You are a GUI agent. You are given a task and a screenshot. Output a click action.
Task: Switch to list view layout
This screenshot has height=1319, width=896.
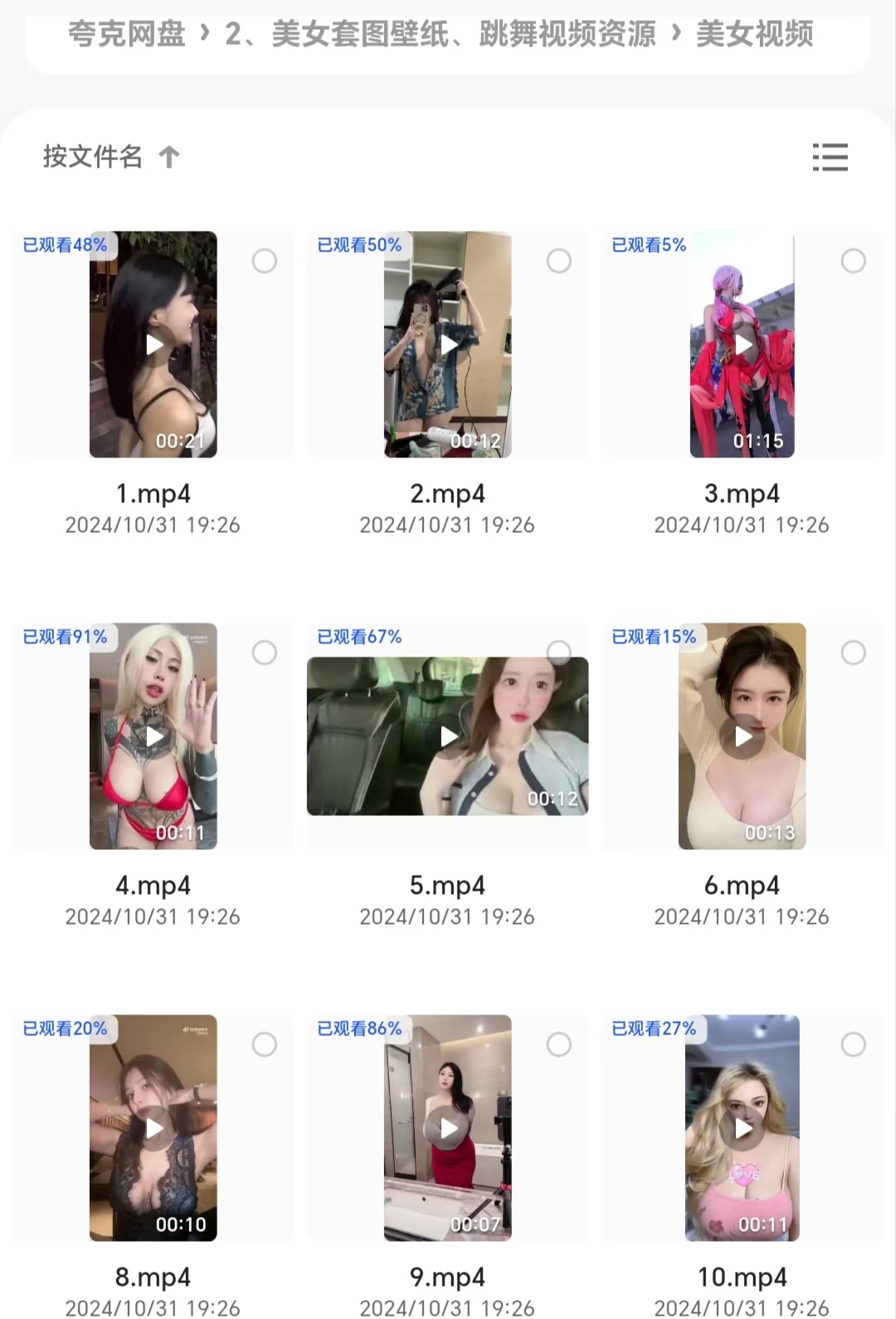(x=830, y=157)
